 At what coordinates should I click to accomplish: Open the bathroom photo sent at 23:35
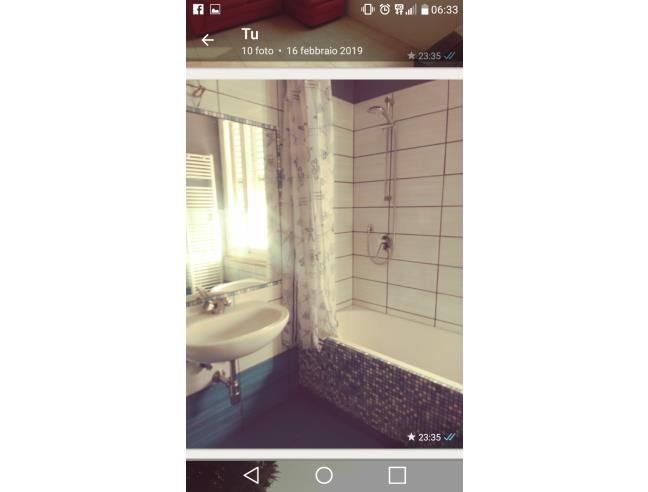point(324,263)
